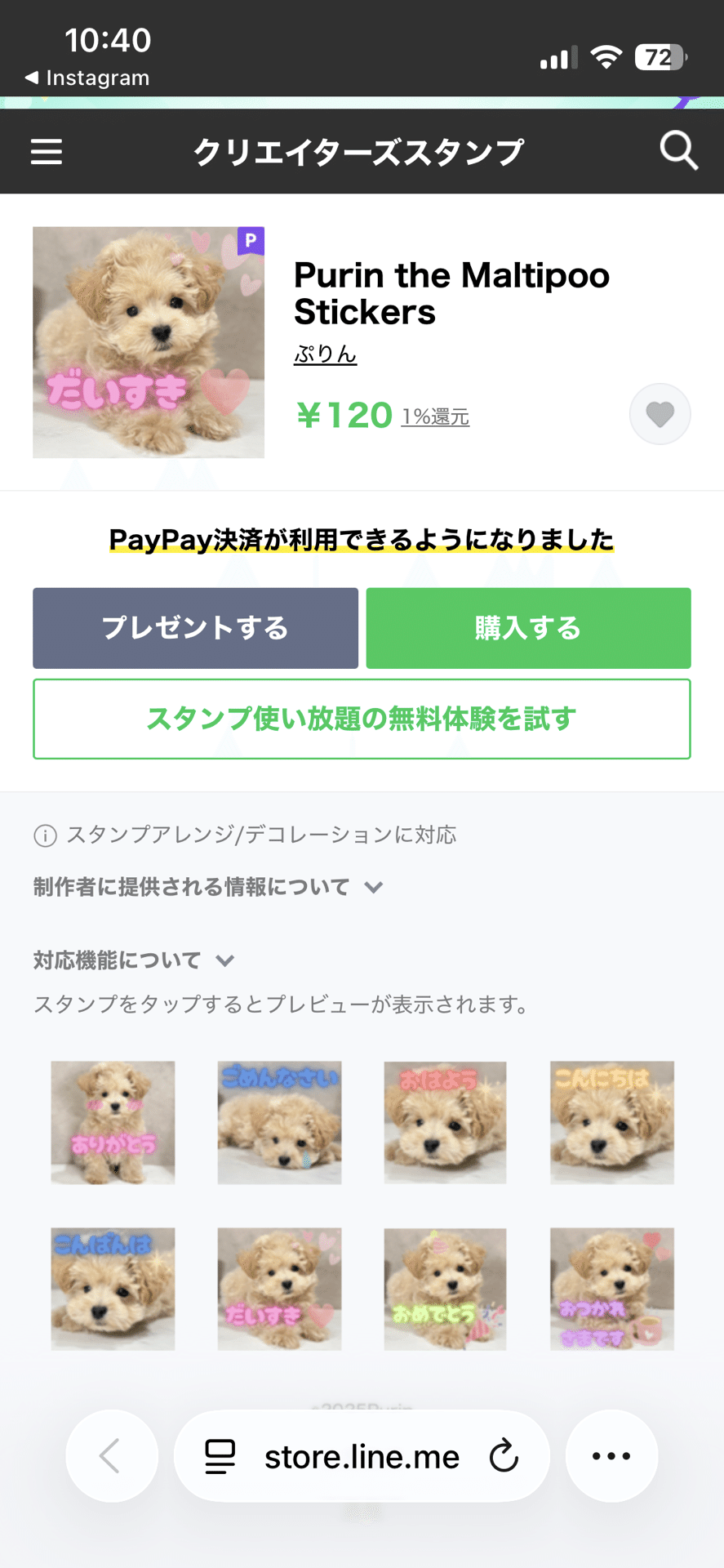
Task: Preview the ごめんなさい sticker
Action: tap(279, 1123)
